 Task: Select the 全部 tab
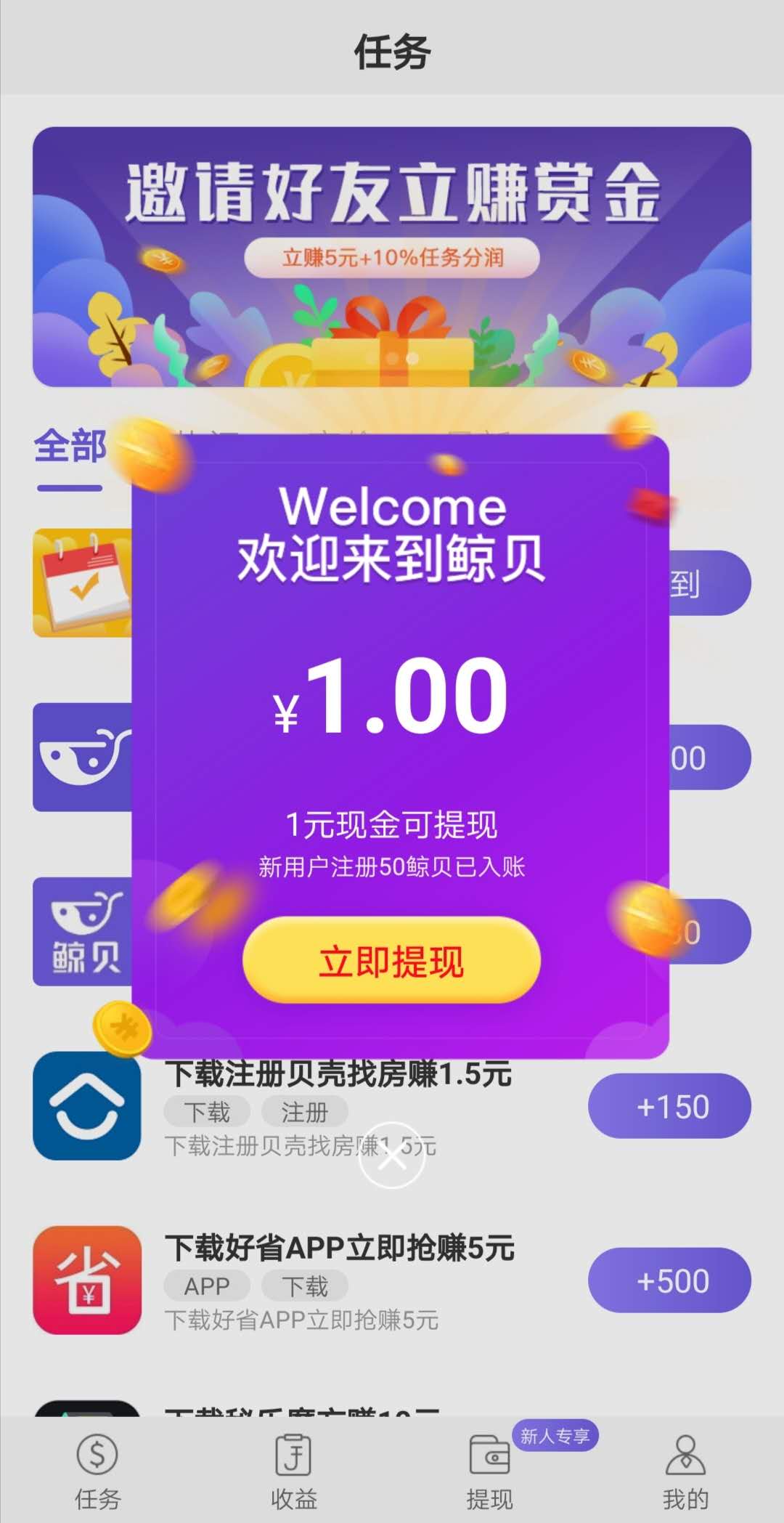[70, 446]
